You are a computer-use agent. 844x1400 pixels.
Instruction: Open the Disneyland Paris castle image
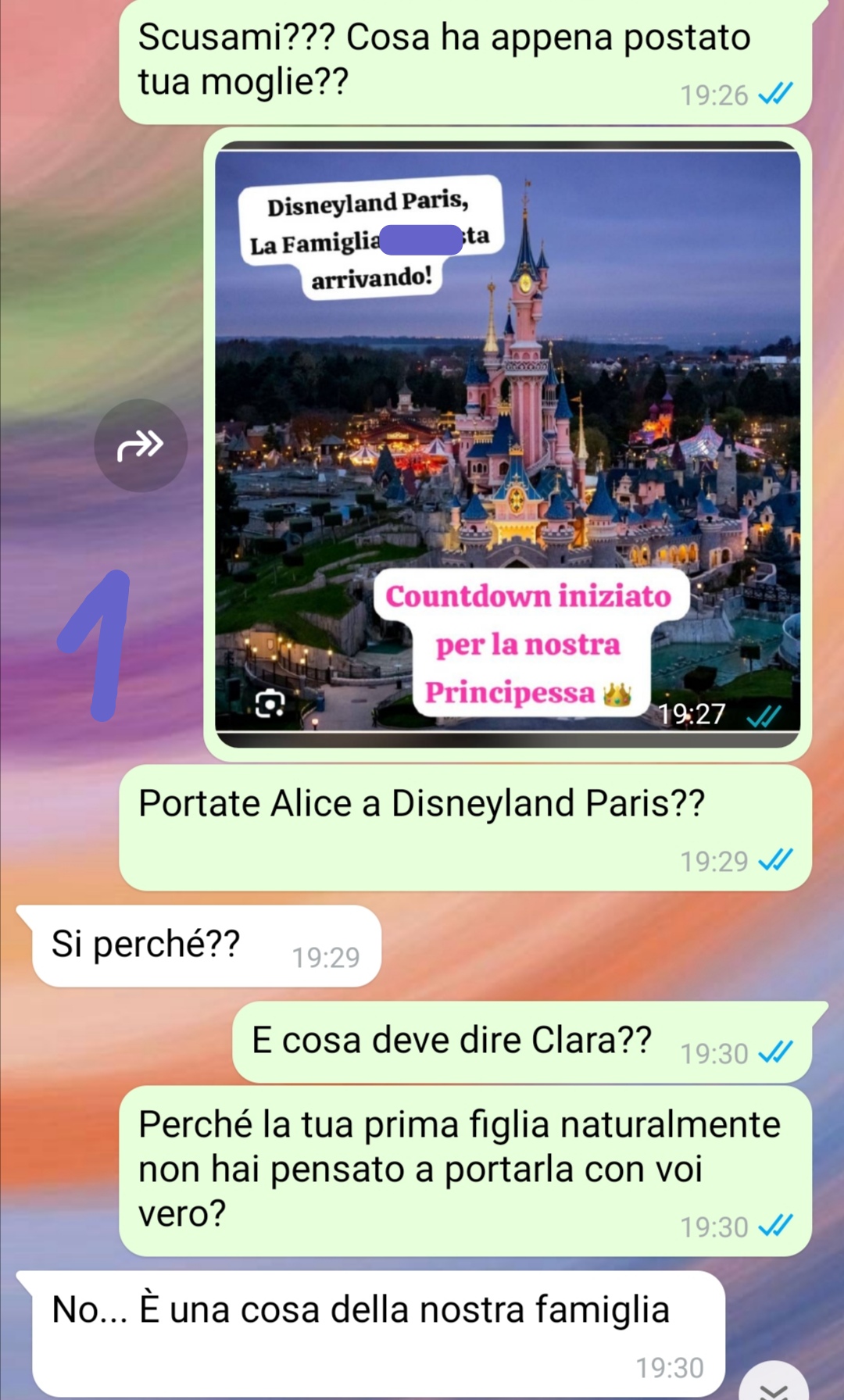(x=508, y=437)
